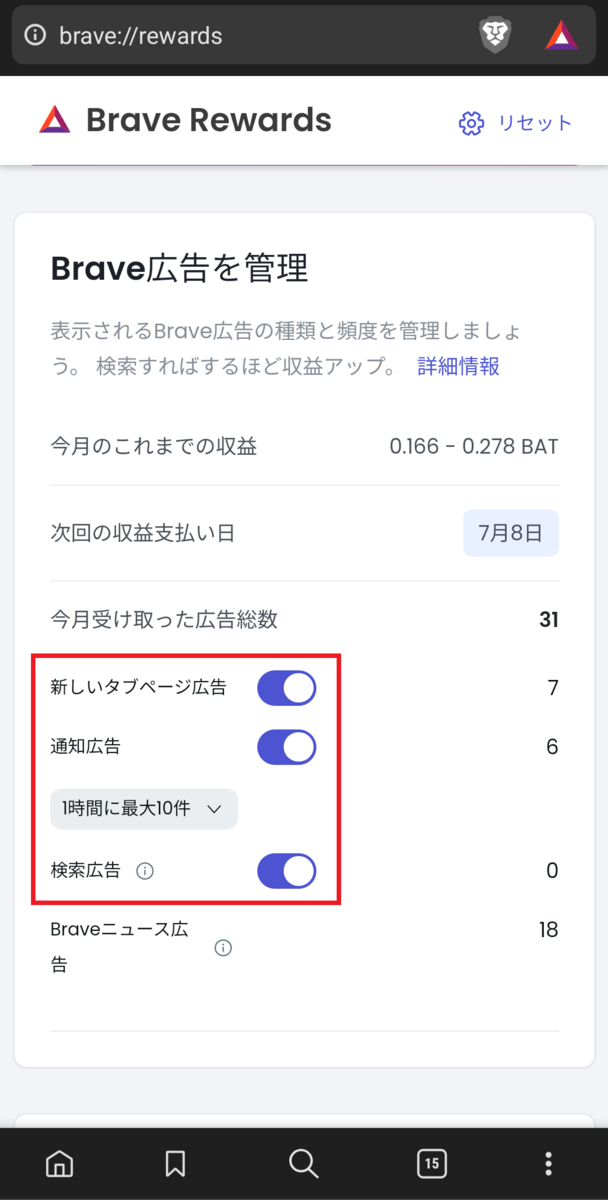Viewport: 608px width, 1200px height.
Task: Tap the search magnifier icon
Action: pyautogui.click(x=303, y=1163)
